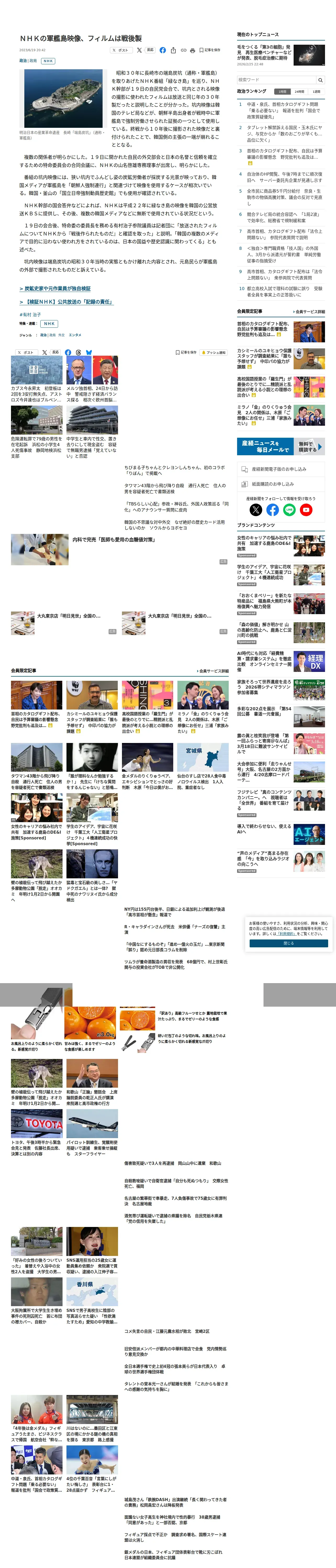
Task: Follow Sankei on YouTube
Action: tap(306, 510)
